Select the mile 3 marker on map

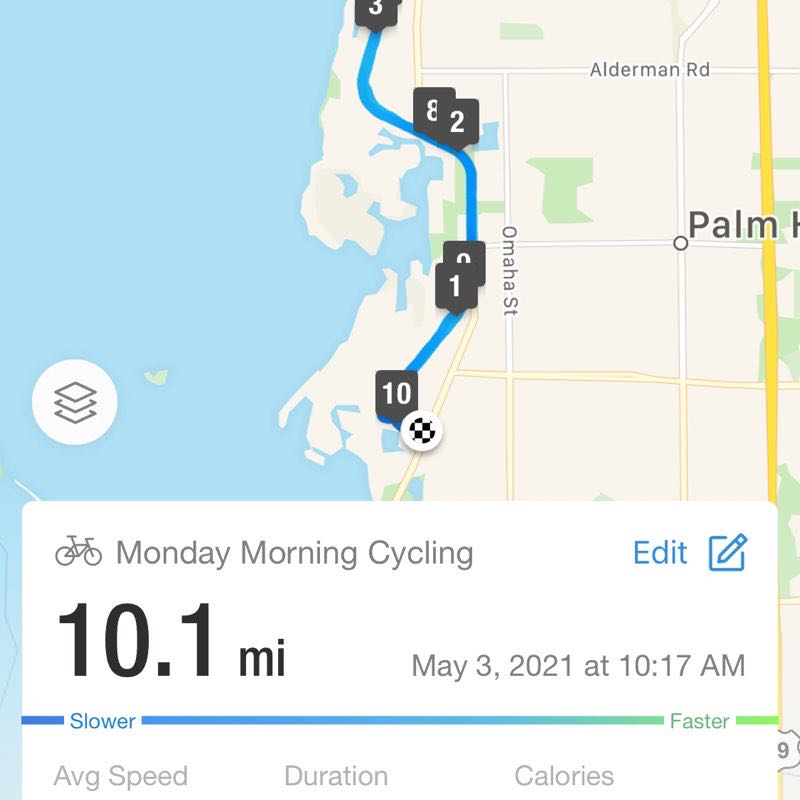tap(376, 11)
